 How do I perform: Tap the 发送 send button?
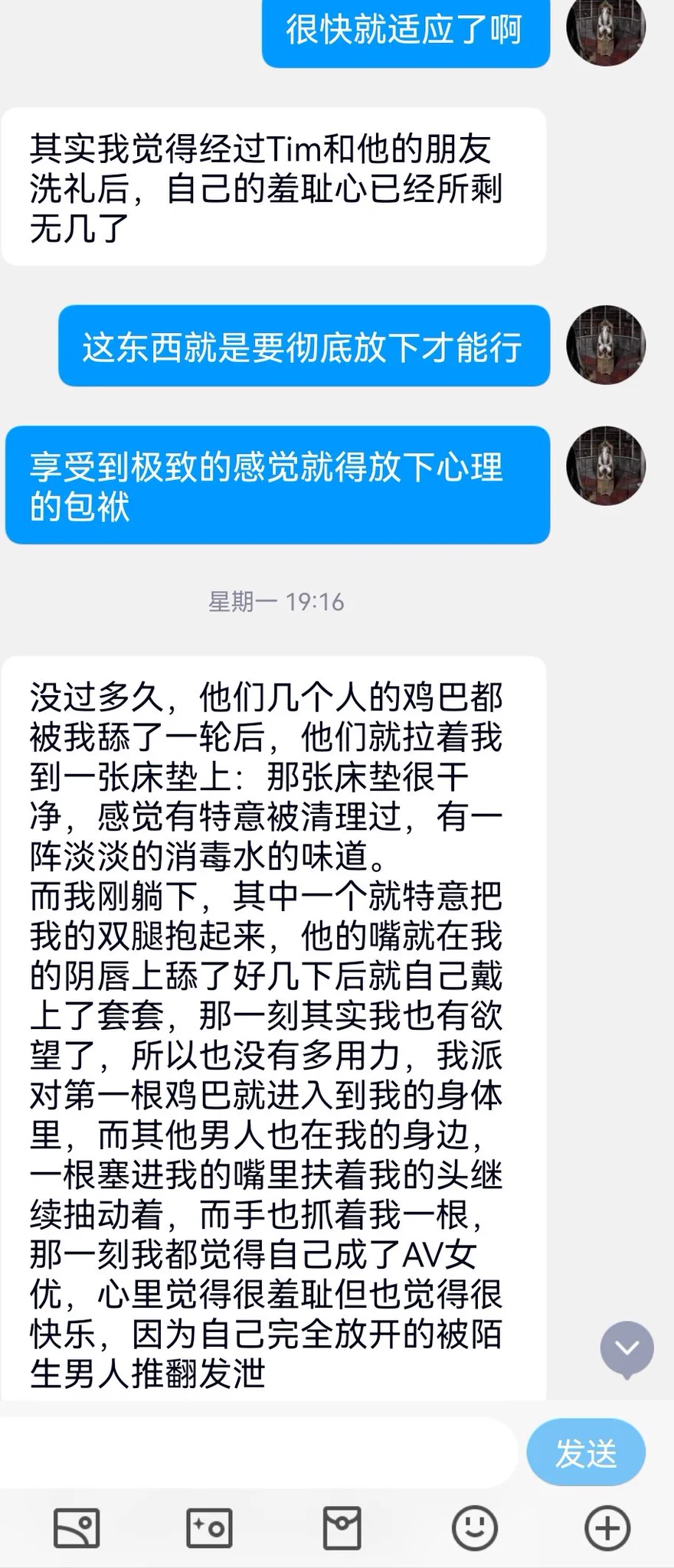pos(586,1453)
